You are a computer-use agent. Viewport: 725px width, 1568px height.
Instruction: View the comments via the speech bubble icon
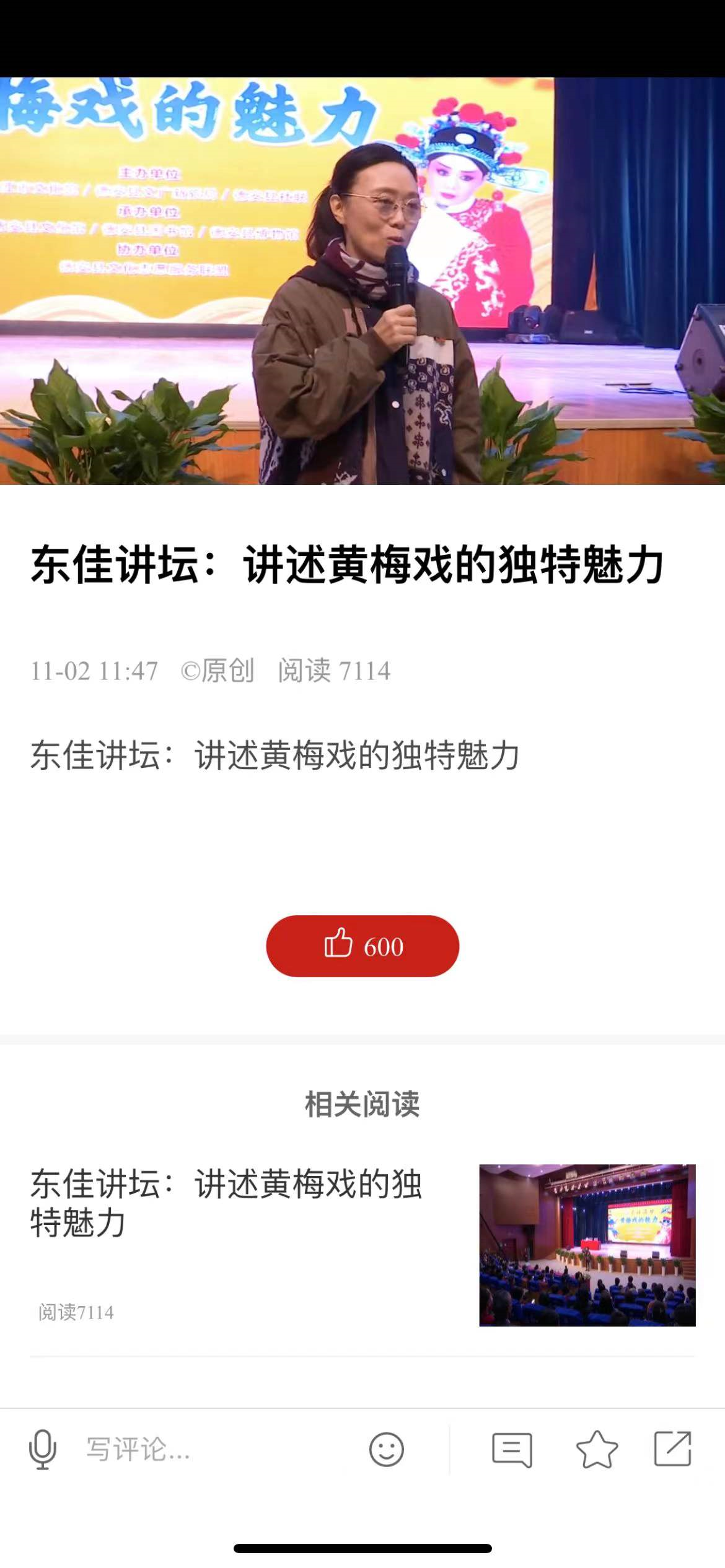[512, 1449]
